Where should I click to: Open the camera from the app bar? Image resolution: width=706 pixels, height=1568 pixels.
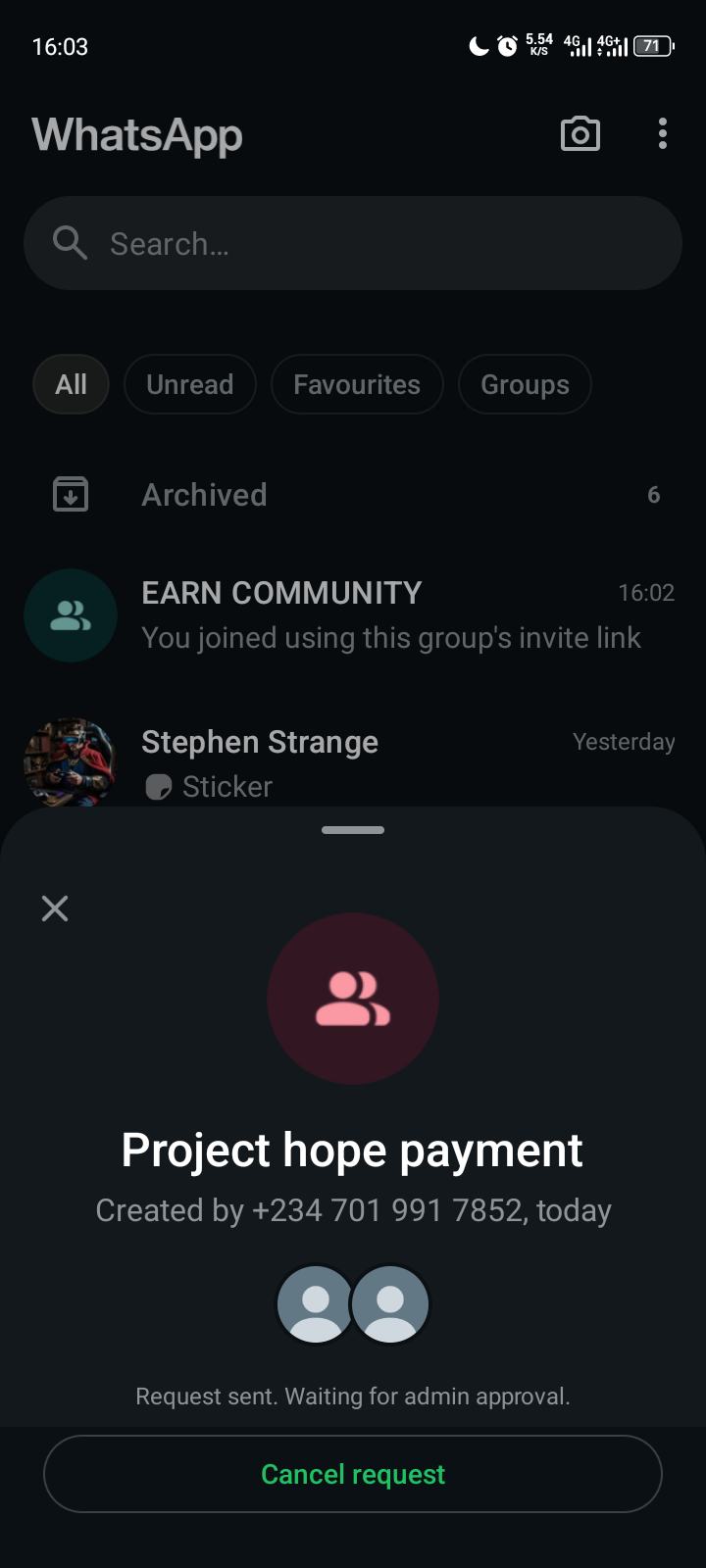(x=580, y=134)
